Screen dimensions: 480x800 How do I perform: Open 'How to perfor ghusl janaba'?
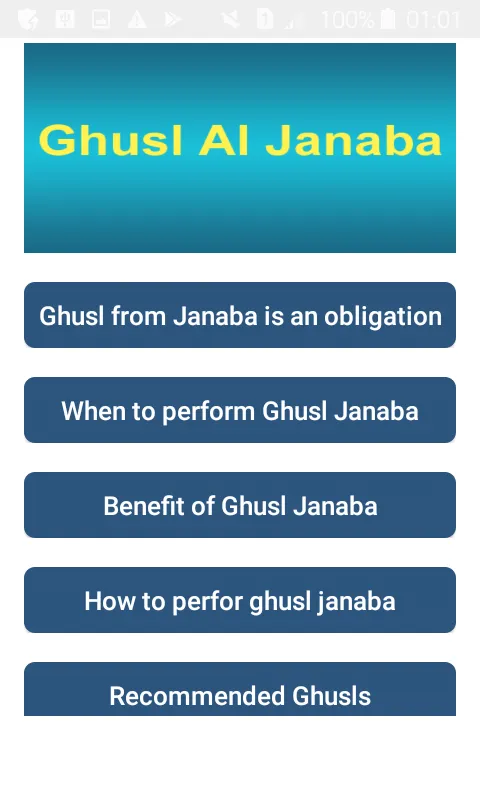pyautogui.click(x=240, y=600)
